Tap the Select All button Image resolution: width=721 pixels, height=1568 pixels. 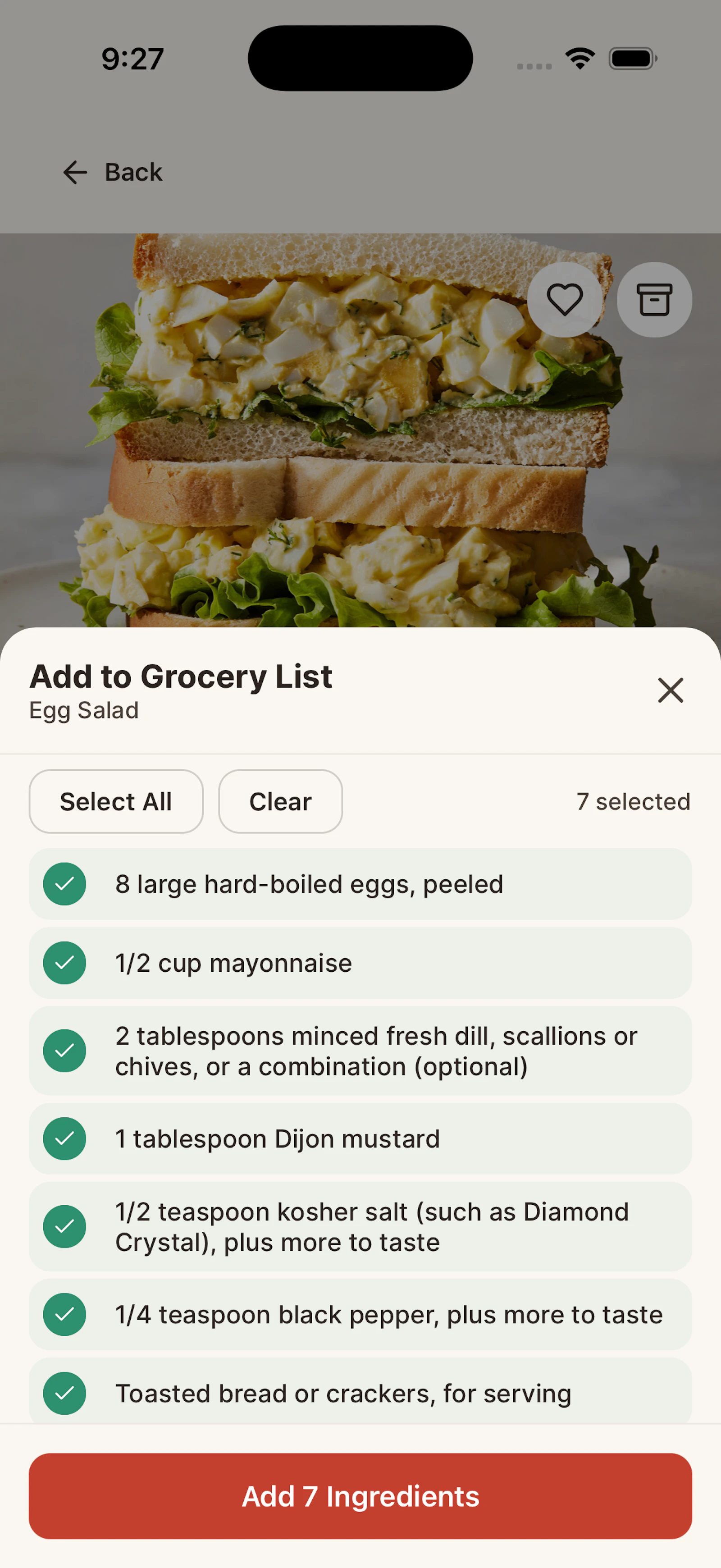click(x=116, y=801)
